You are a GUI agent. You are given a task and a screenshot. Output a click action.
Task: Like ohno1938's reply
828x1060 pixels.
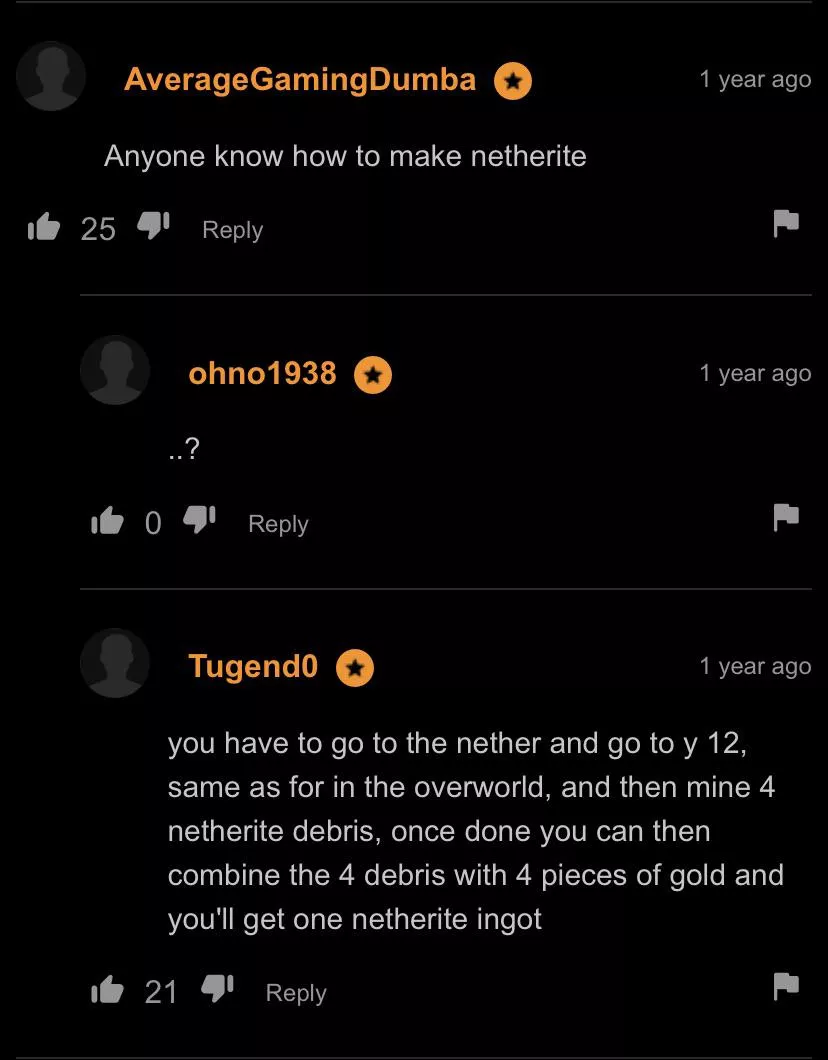click(x=107, y=521)
